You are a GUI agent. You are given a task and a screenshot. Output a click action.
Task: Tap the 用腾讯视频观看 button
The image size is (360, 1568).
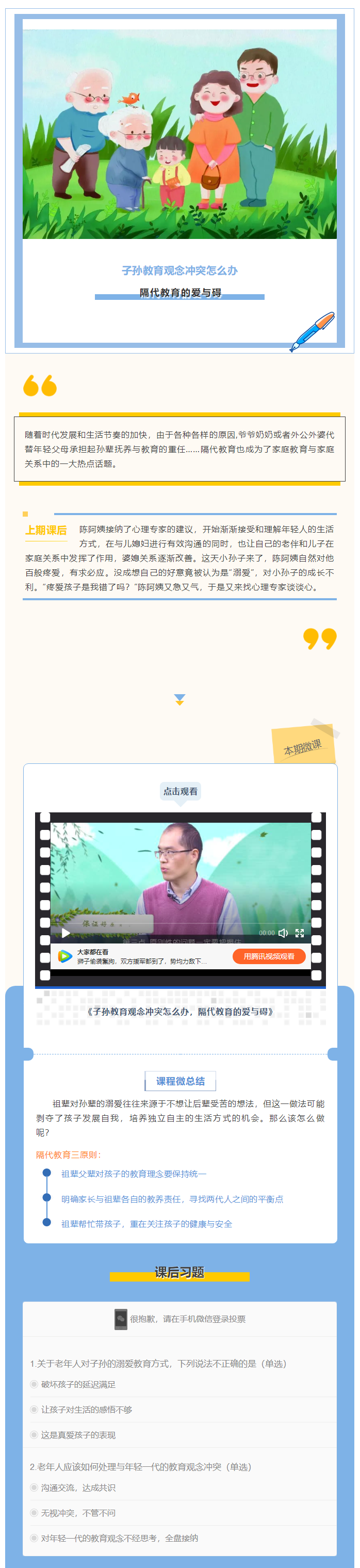[269, 956]
